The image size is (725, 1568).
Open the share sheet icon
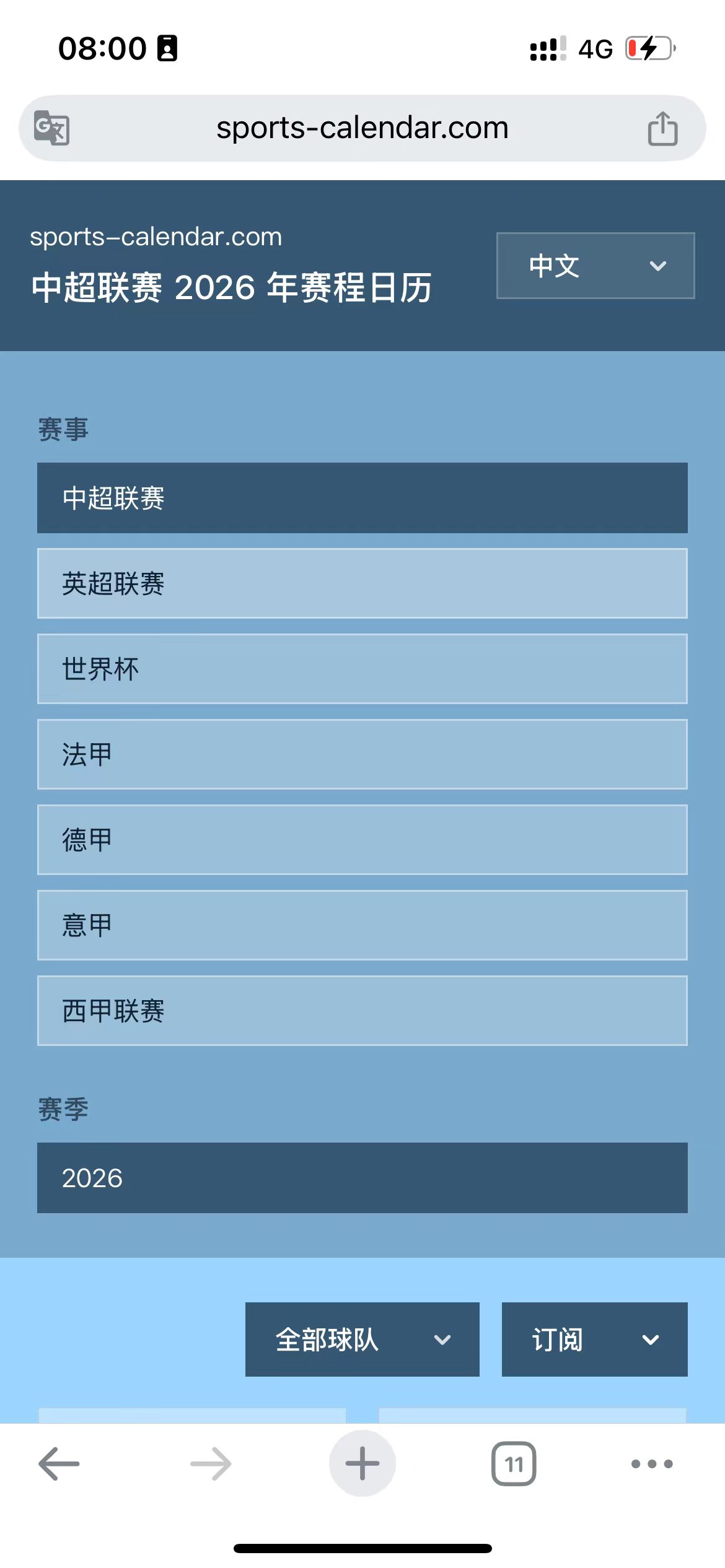coord(662,128)
